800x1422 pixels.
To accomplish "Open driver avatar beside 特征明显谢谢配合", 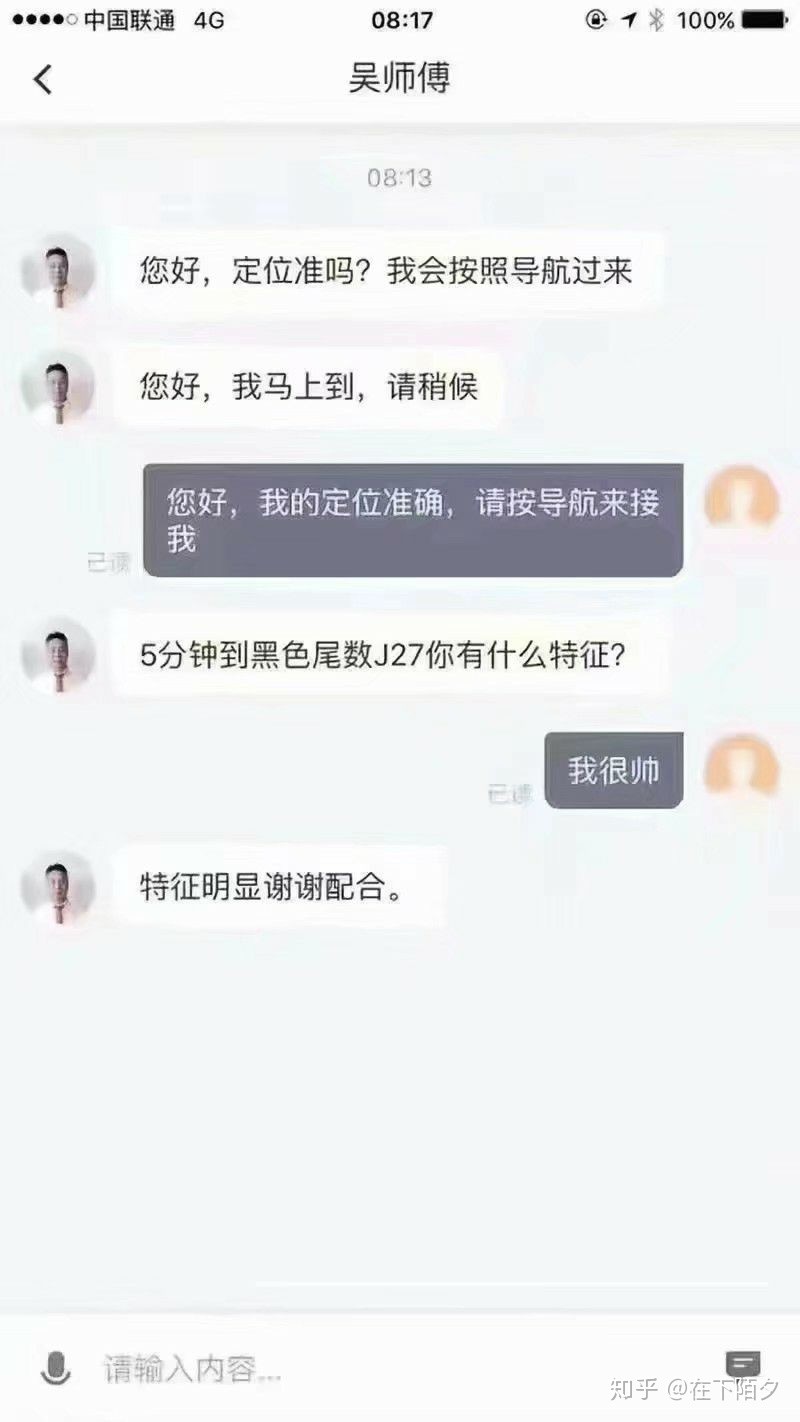I will (58, 886).
